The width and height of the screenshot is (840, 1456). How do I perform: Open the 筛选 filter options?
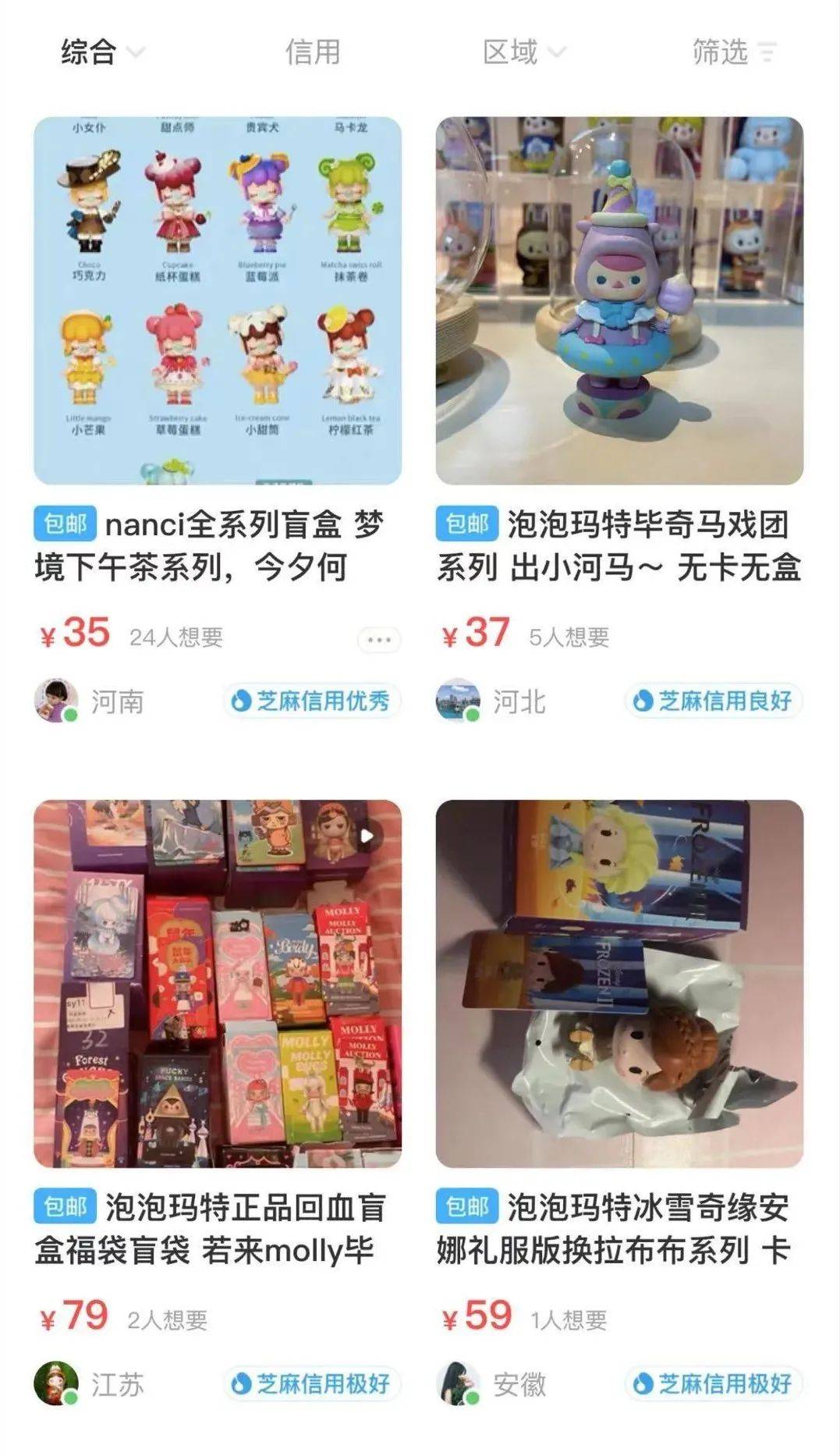click(733, 52)
